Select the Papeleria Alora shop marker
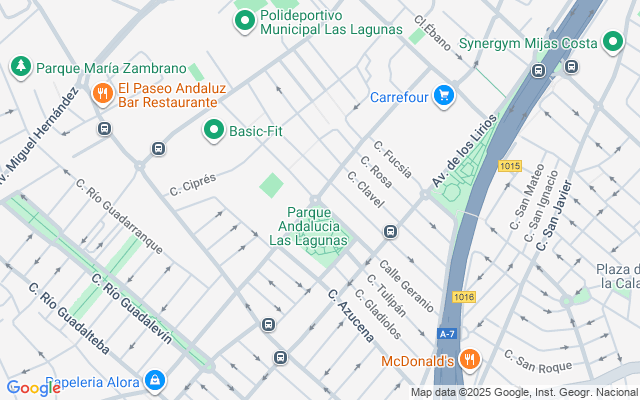This screenshot has height=400, width=640. tap(154, 380)
